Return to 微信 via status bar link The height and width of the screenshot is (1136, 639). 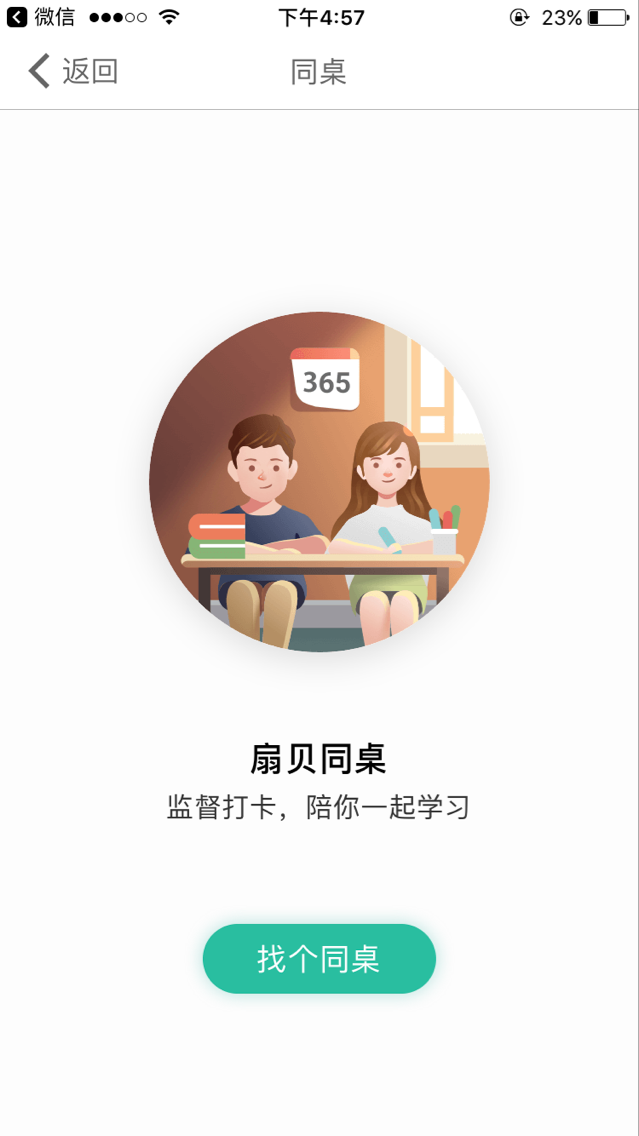[41, 17]
